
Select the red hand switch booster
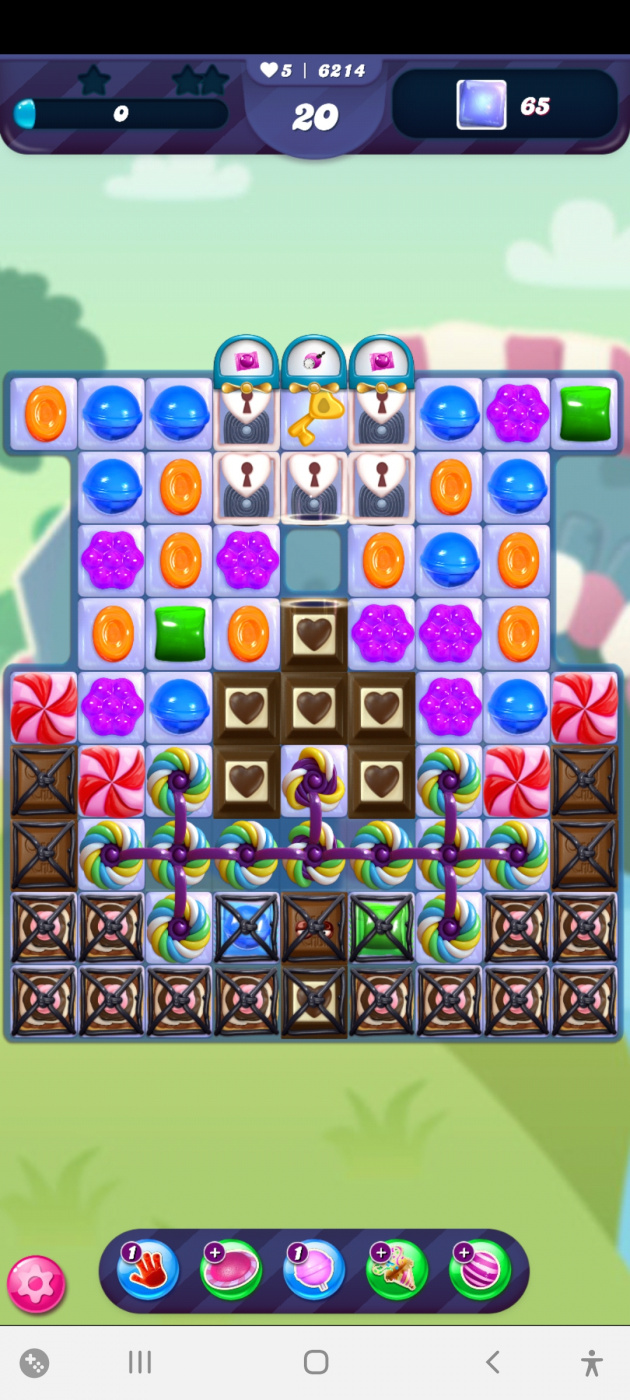148,1271
